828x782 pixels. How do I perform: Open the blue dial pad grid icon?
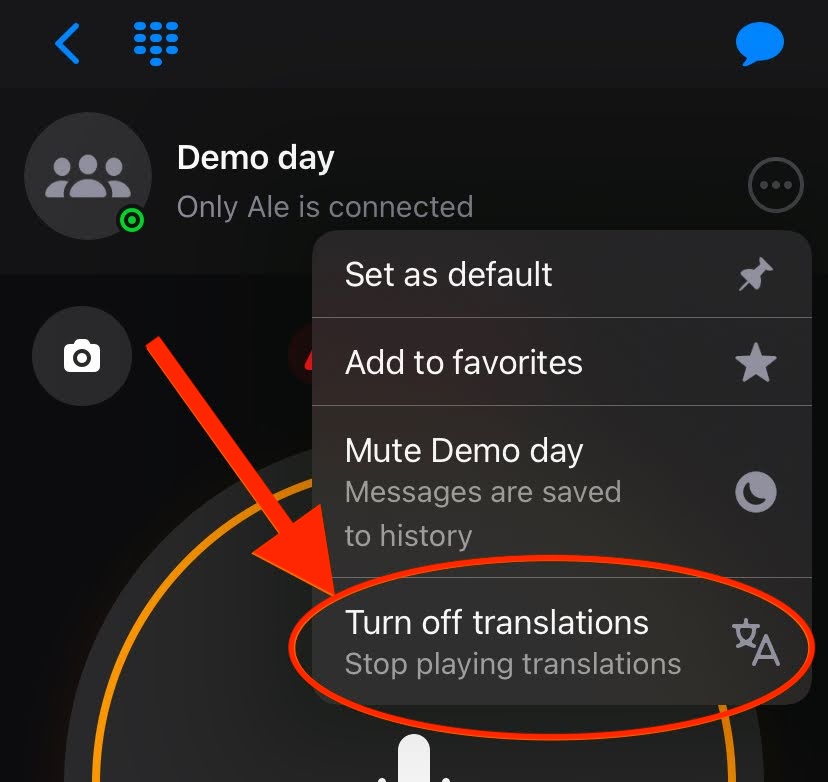156,42
